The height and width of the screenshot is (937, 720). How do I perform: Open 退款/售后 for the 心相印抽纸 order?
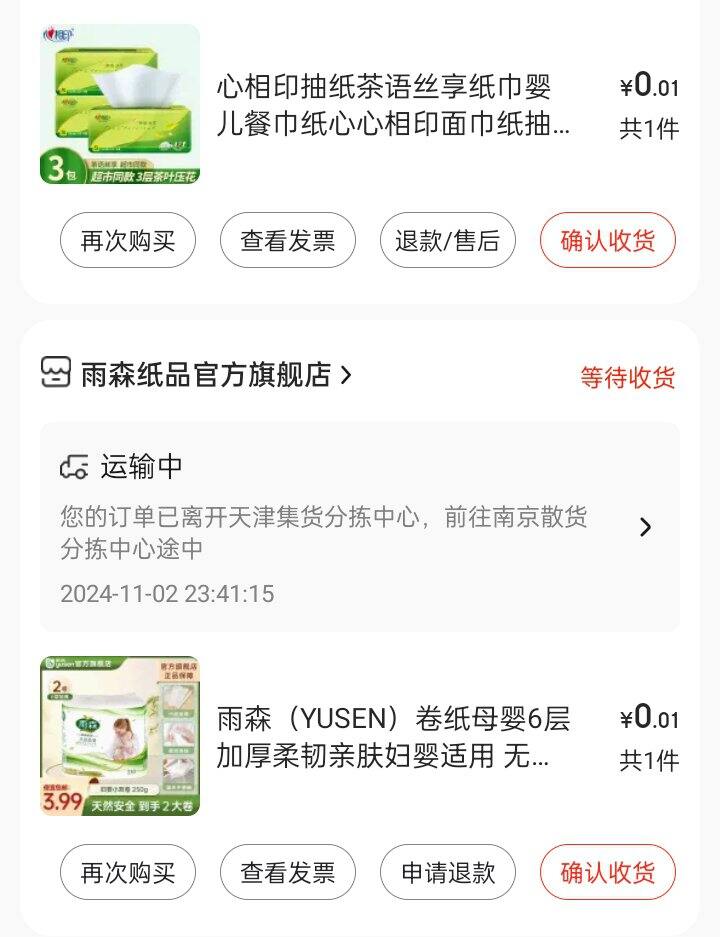(447, 241)
